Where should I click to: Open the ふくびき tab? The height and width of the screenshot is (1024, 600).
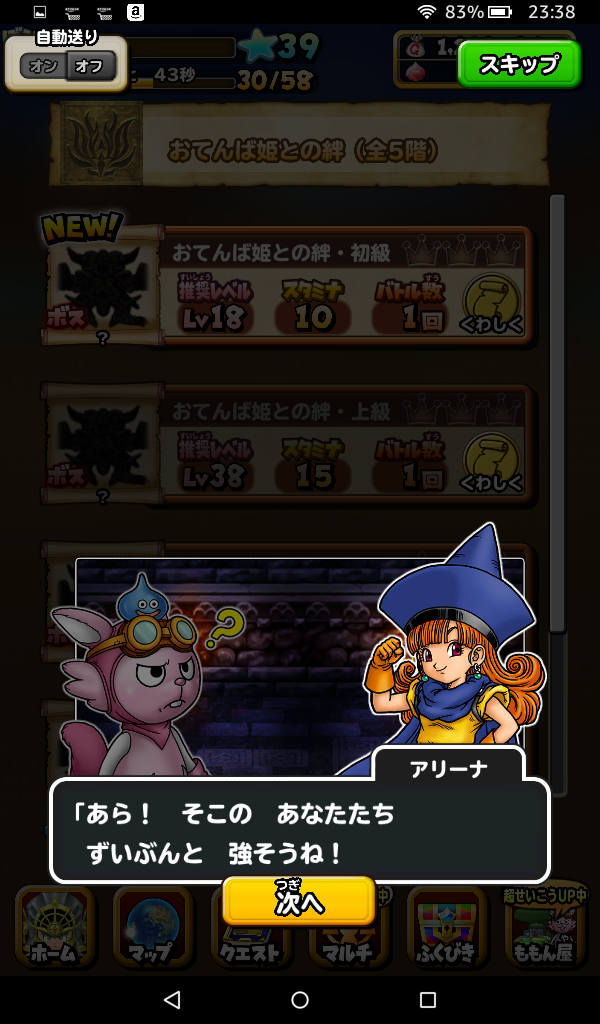click(x=446, y=927)
